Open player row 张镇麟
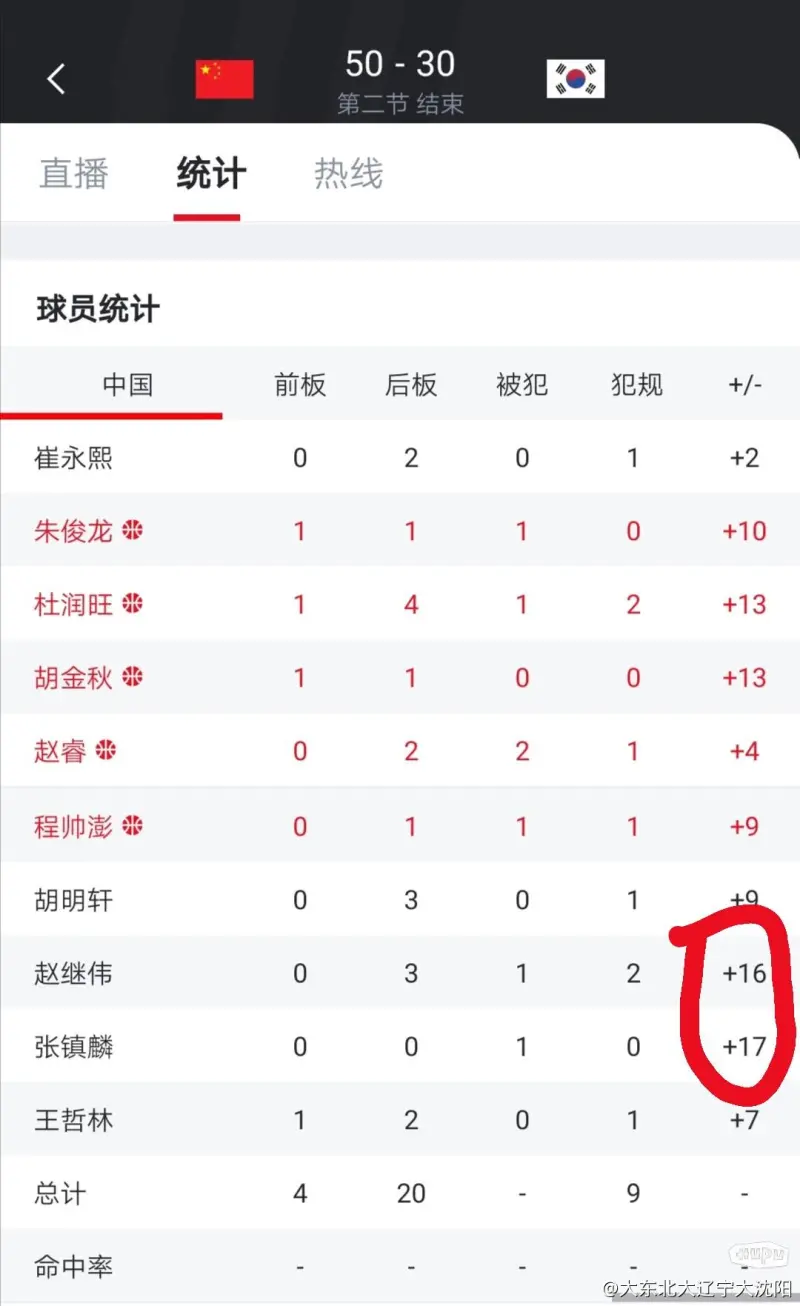 [400, 1047]
